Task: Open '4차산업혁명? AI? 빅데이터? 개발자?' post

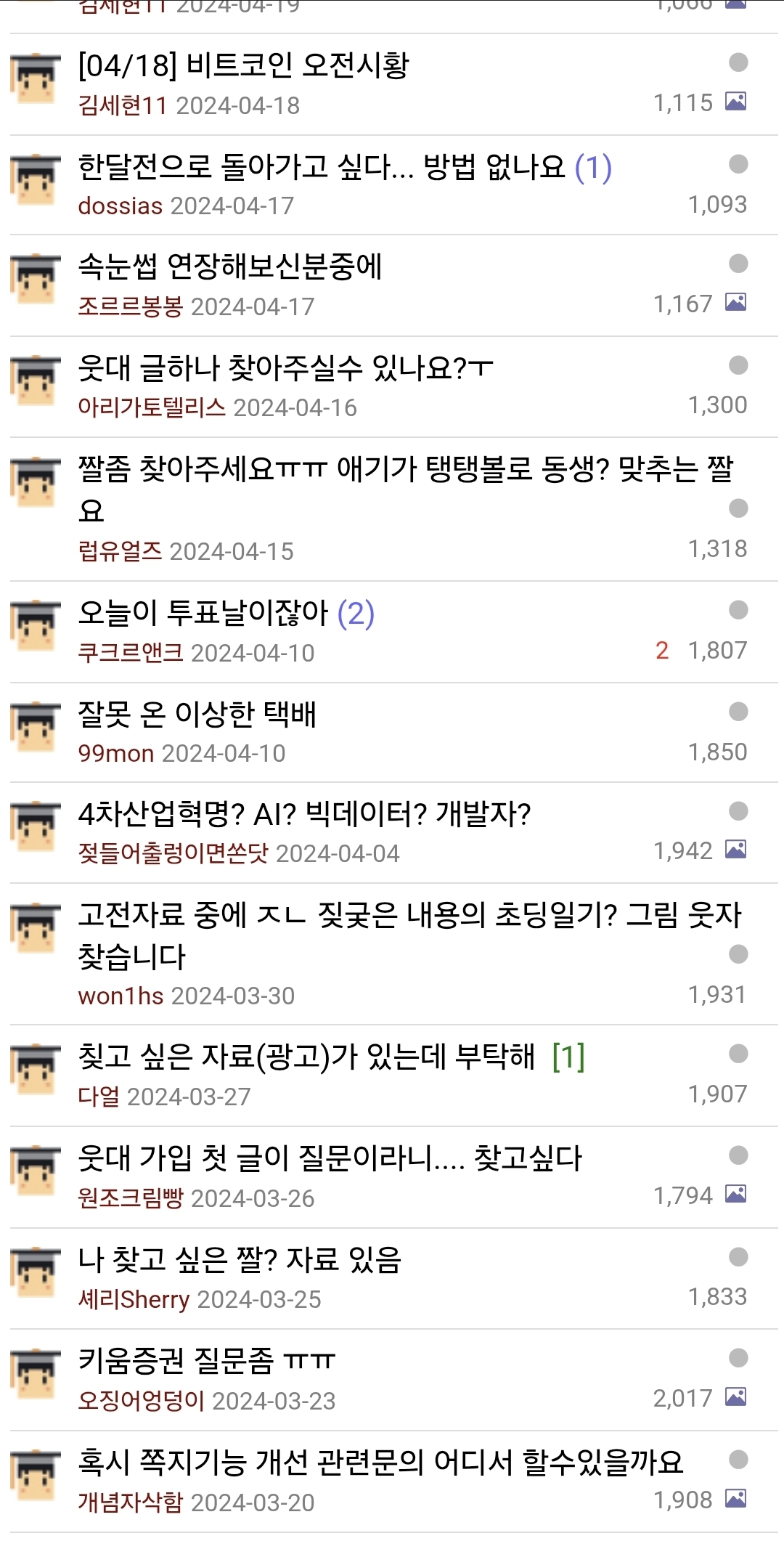Action: [304, 815]
